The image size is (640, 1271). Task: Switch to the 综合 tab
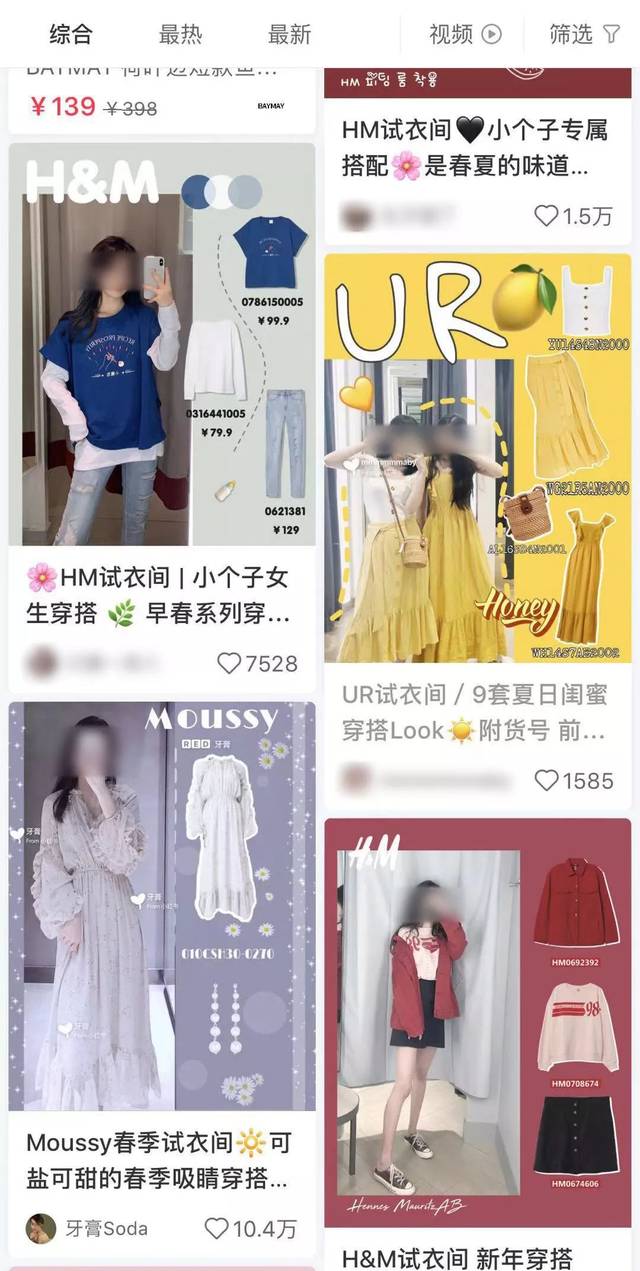(71, 34)
